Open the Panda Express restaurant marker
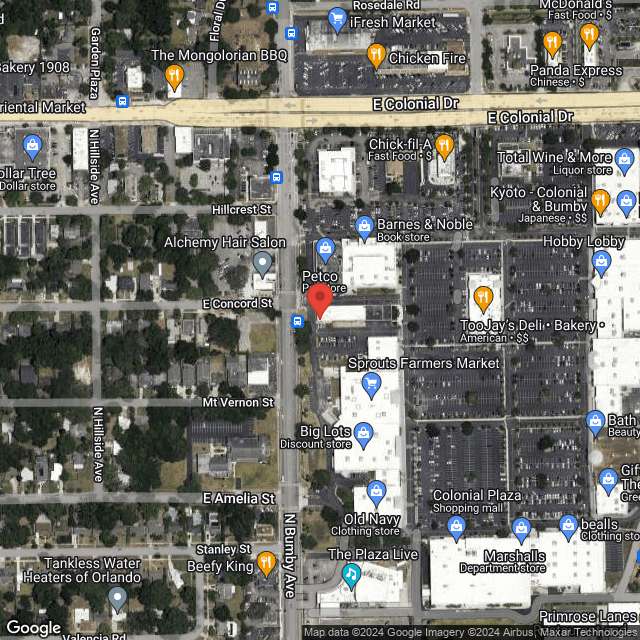 [x=552, y=44]
